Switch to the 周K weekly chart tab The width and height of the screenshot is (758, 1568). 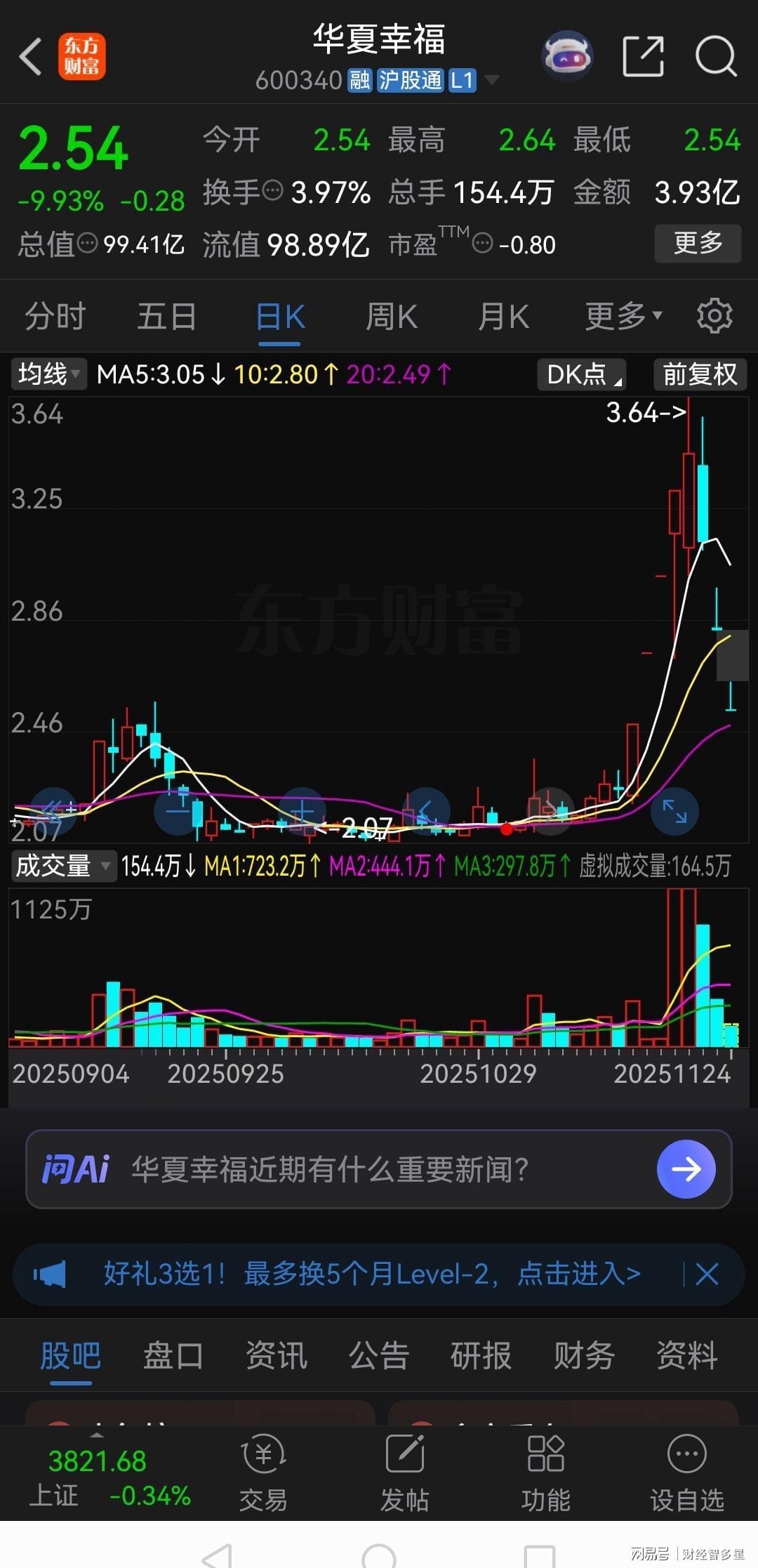(391, 315)
